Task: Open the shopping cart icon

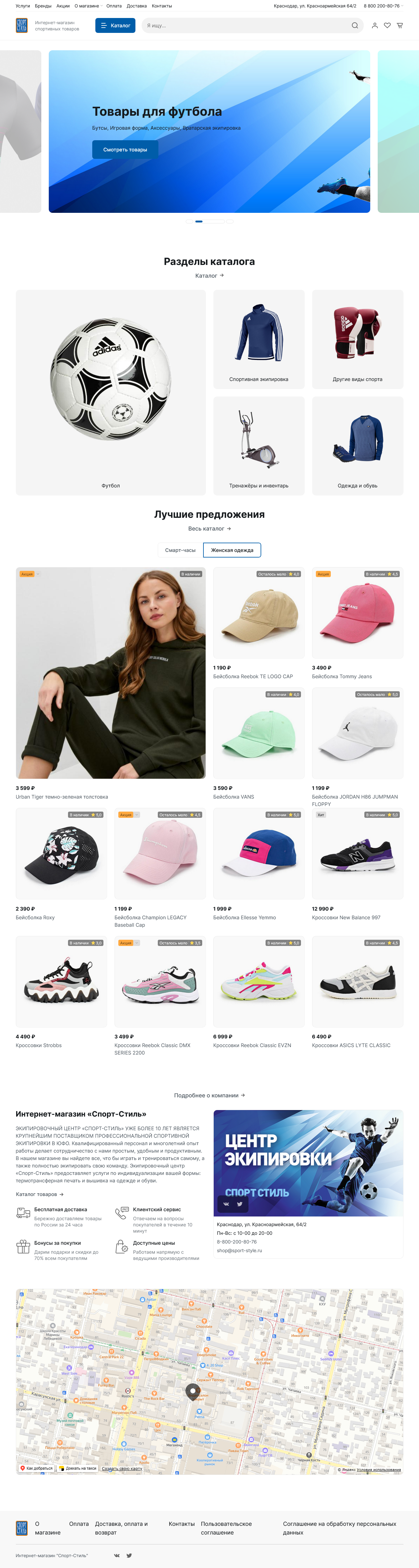Action: tap(399, 25)
